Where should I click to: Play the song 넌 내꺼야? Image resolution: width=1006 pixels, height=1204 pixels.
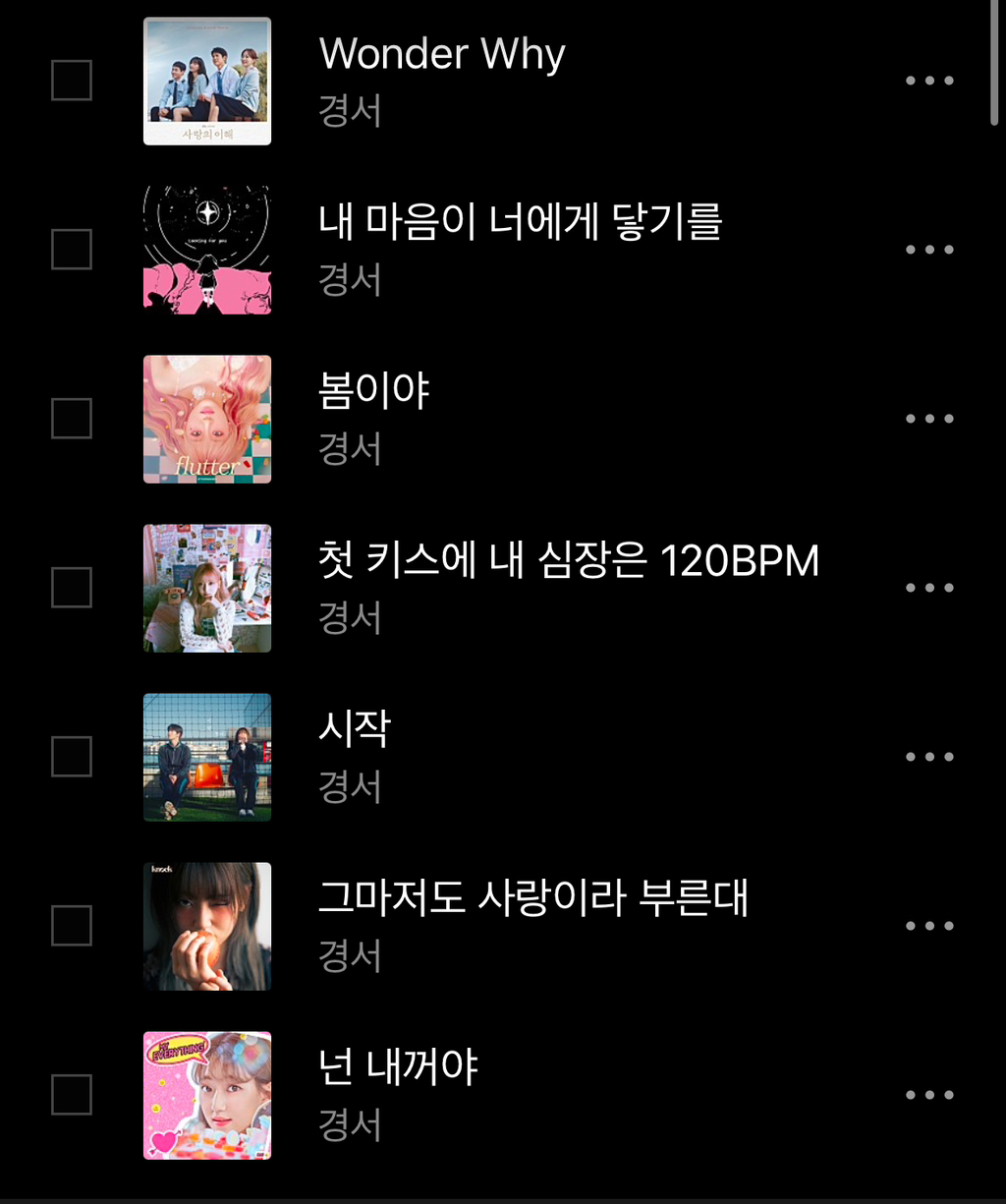pyautogui.click(x=398, y=1068)
